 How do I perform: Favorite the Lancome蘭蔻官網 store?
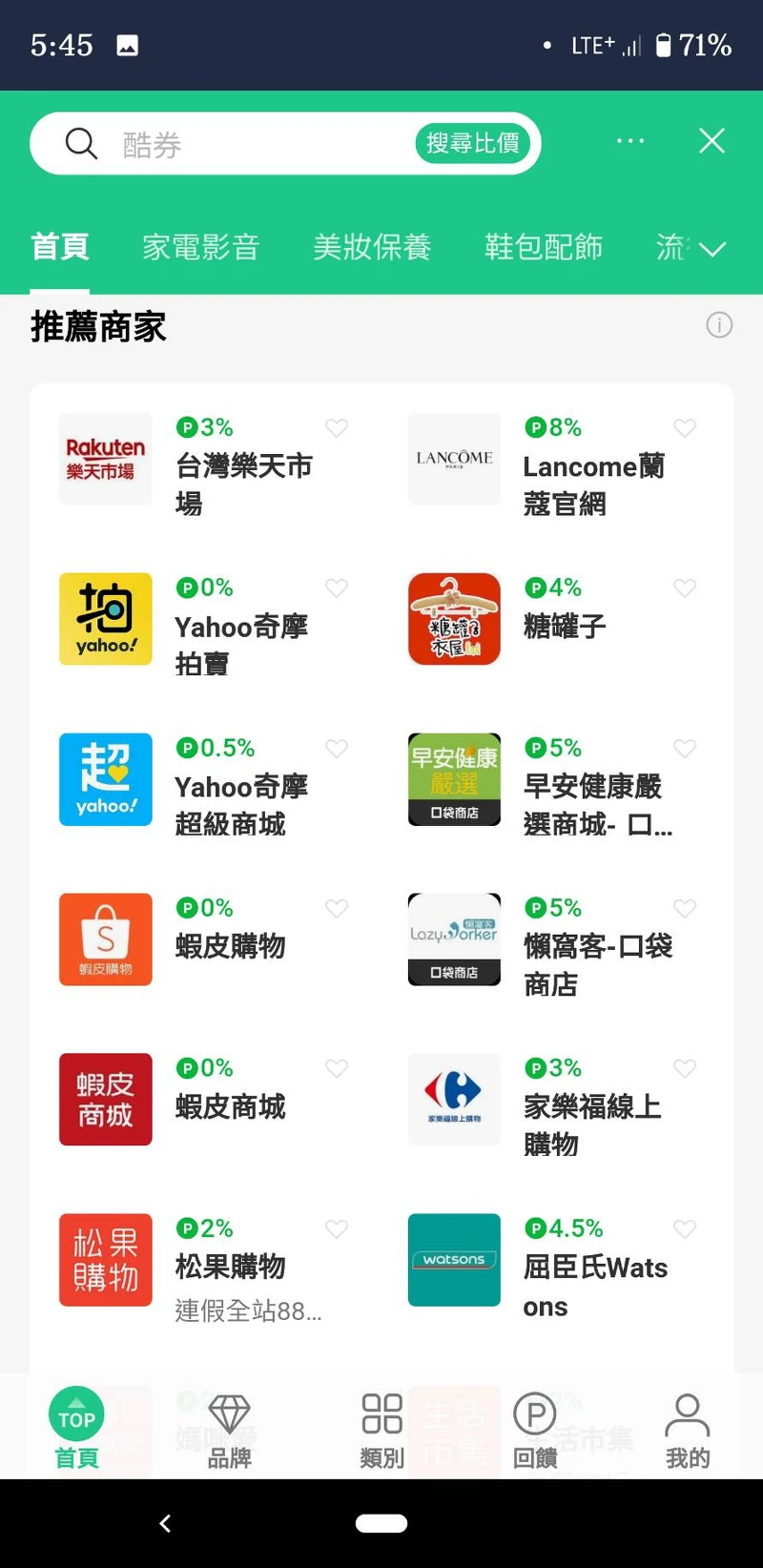point(685,428)
